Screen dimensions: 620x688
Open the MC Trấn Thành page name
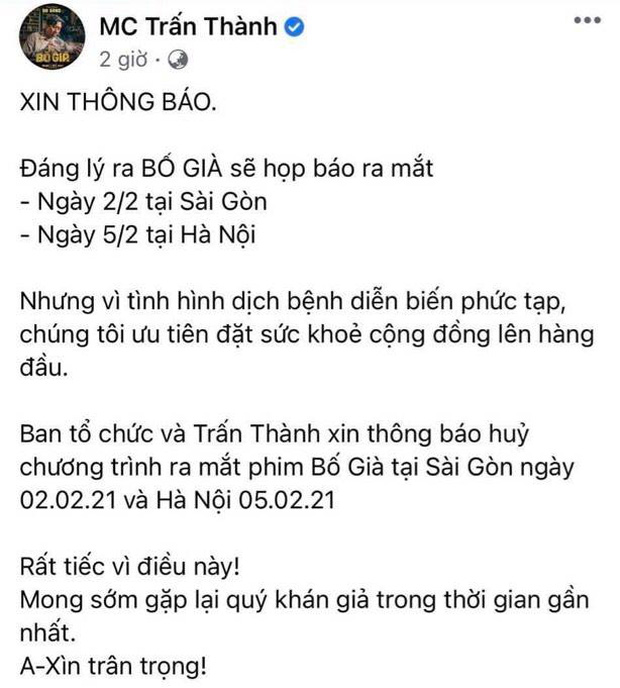[x=188, y=27]
